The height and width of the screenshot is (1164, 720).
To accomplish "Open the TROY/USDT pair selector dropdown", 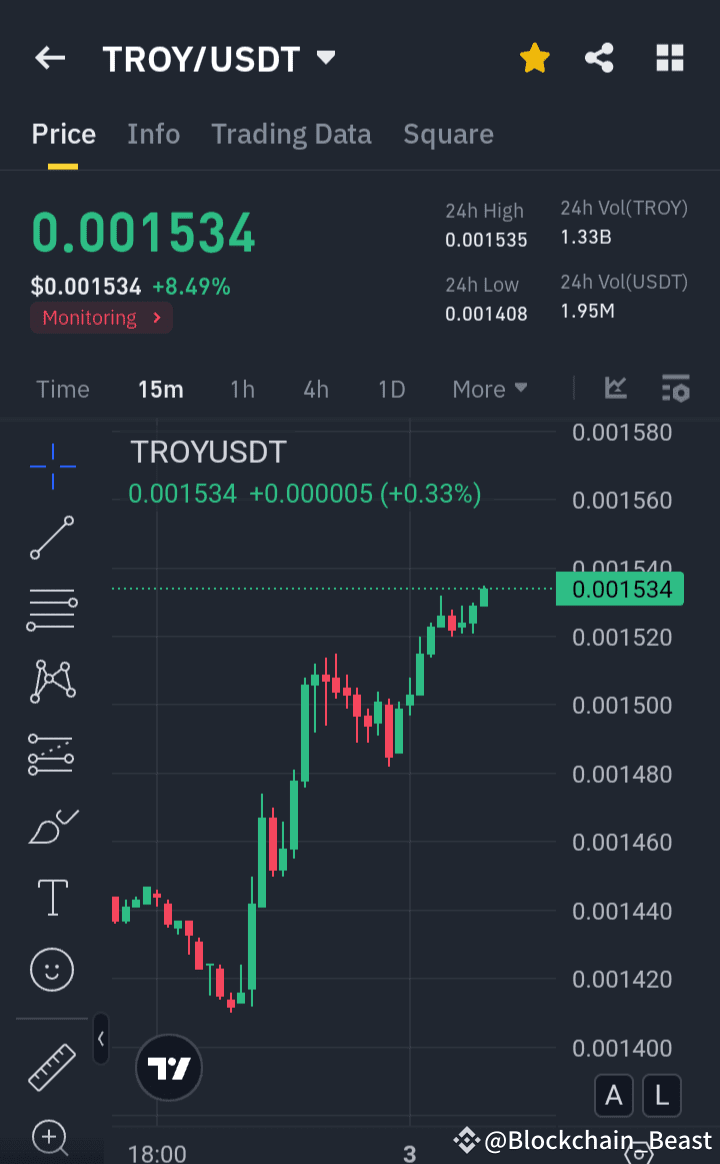I will (x=326, y=58).
